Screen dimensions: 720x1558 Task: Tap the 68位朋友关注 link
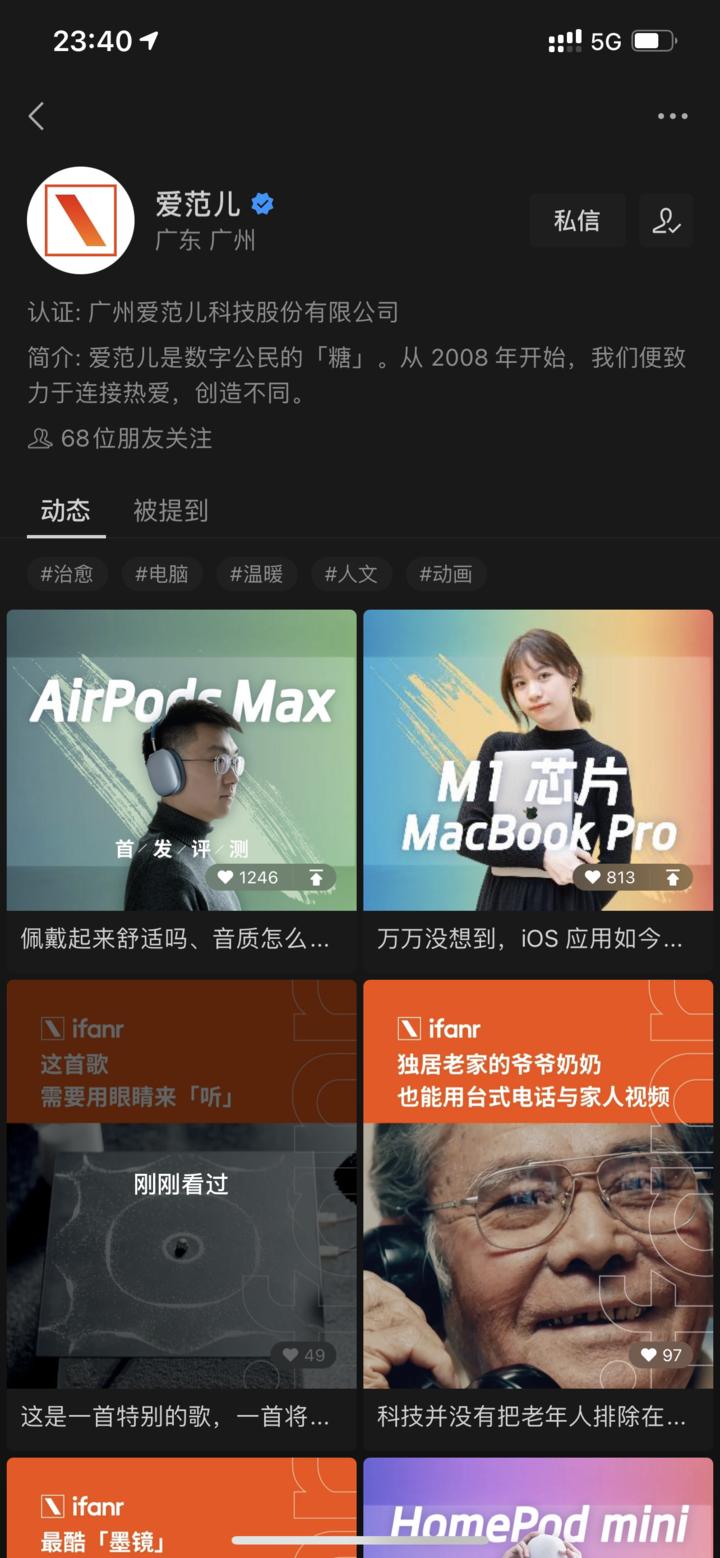(x=129, y=439)
